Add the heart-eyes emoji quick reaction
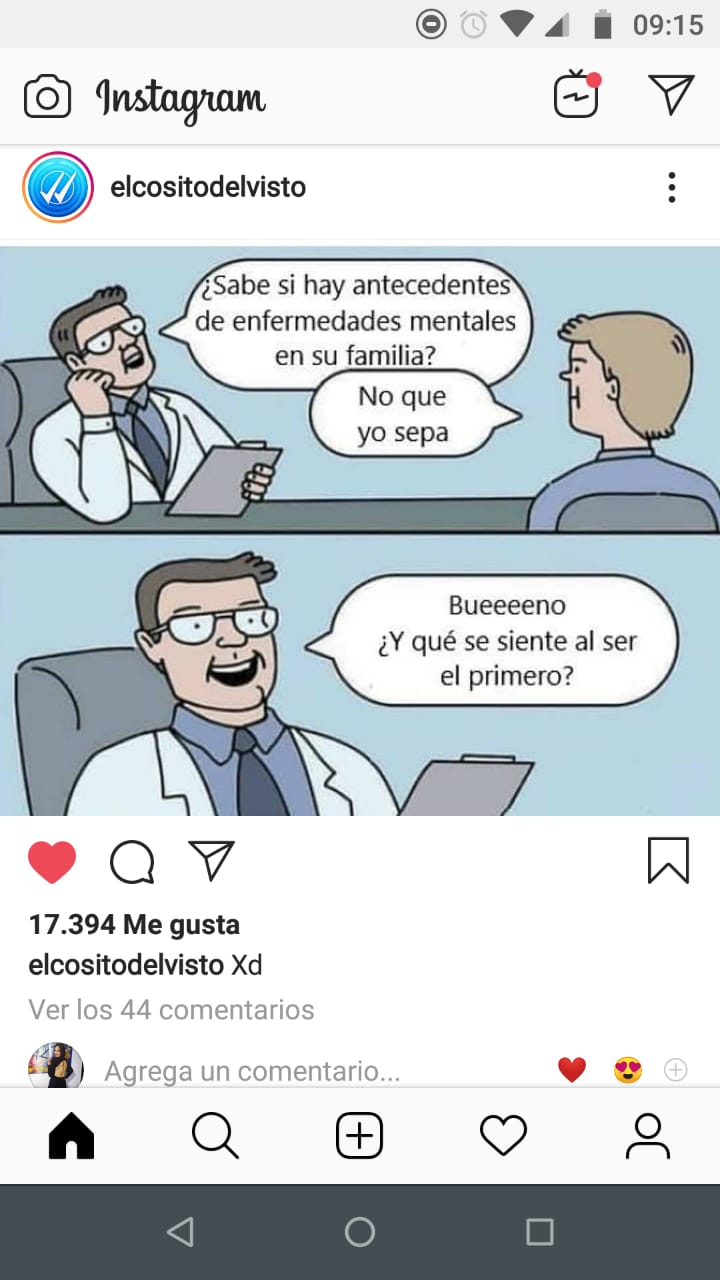The height and width of the screenshot is (1280, 720). tap(627, 1071)
